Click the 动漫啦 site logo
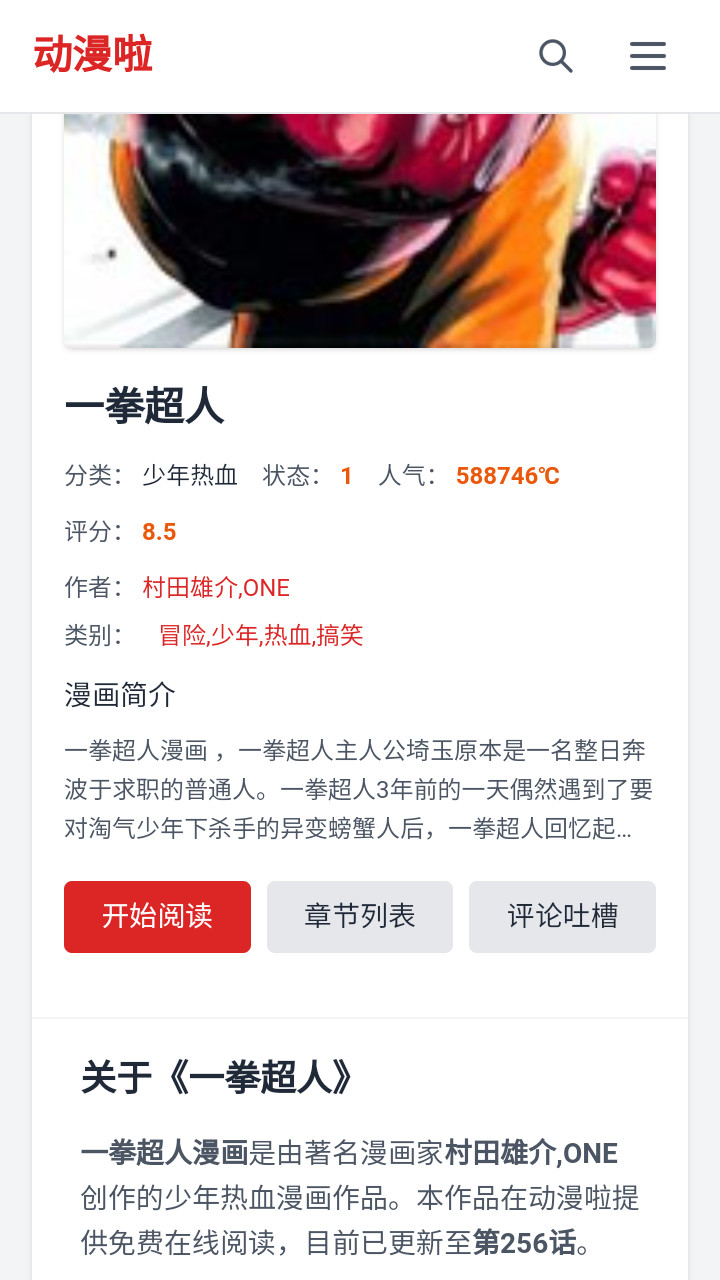The image size is (720, 1280). [93, 55]
